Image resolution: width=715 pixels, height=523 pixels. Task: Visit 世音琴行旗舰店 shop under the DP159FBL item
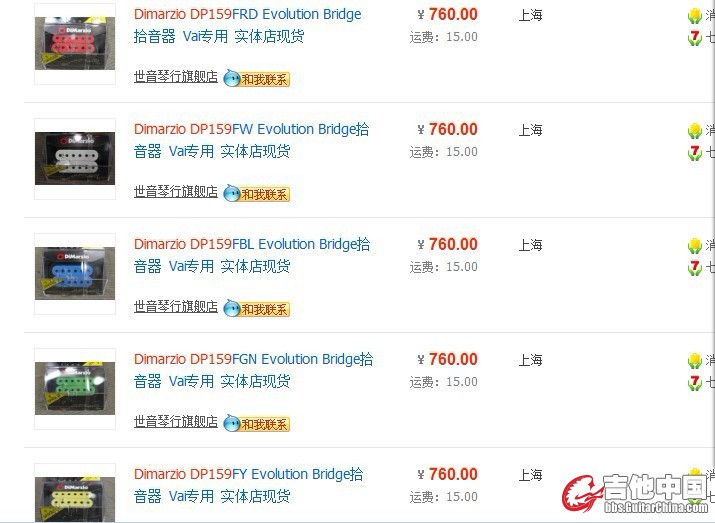click(175, 306)
